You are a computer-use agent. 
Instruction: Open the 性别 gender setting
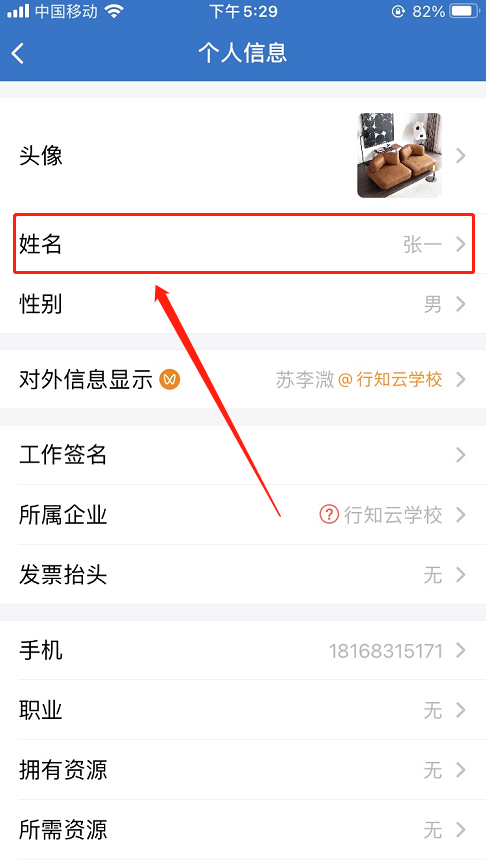(243, 304)
